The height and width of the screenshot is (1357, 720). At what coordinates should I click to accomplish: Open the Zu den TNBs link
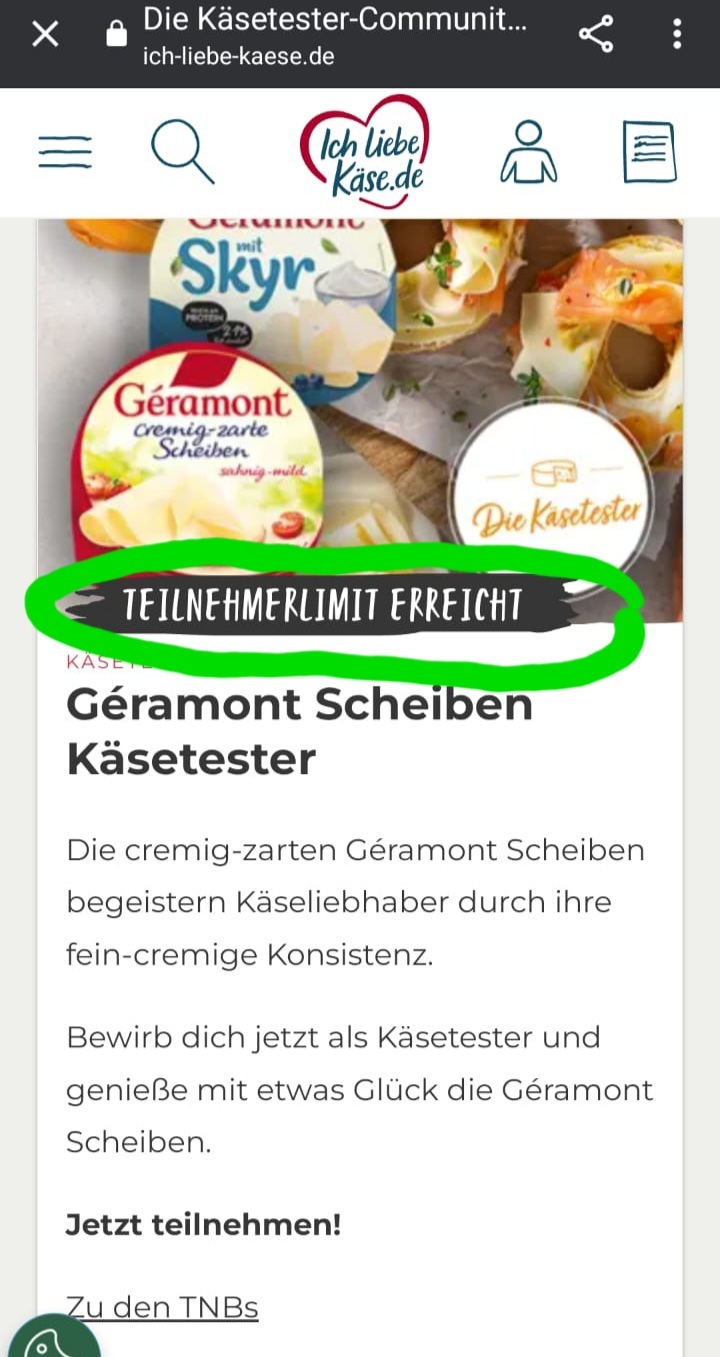tap(162, 1307)
